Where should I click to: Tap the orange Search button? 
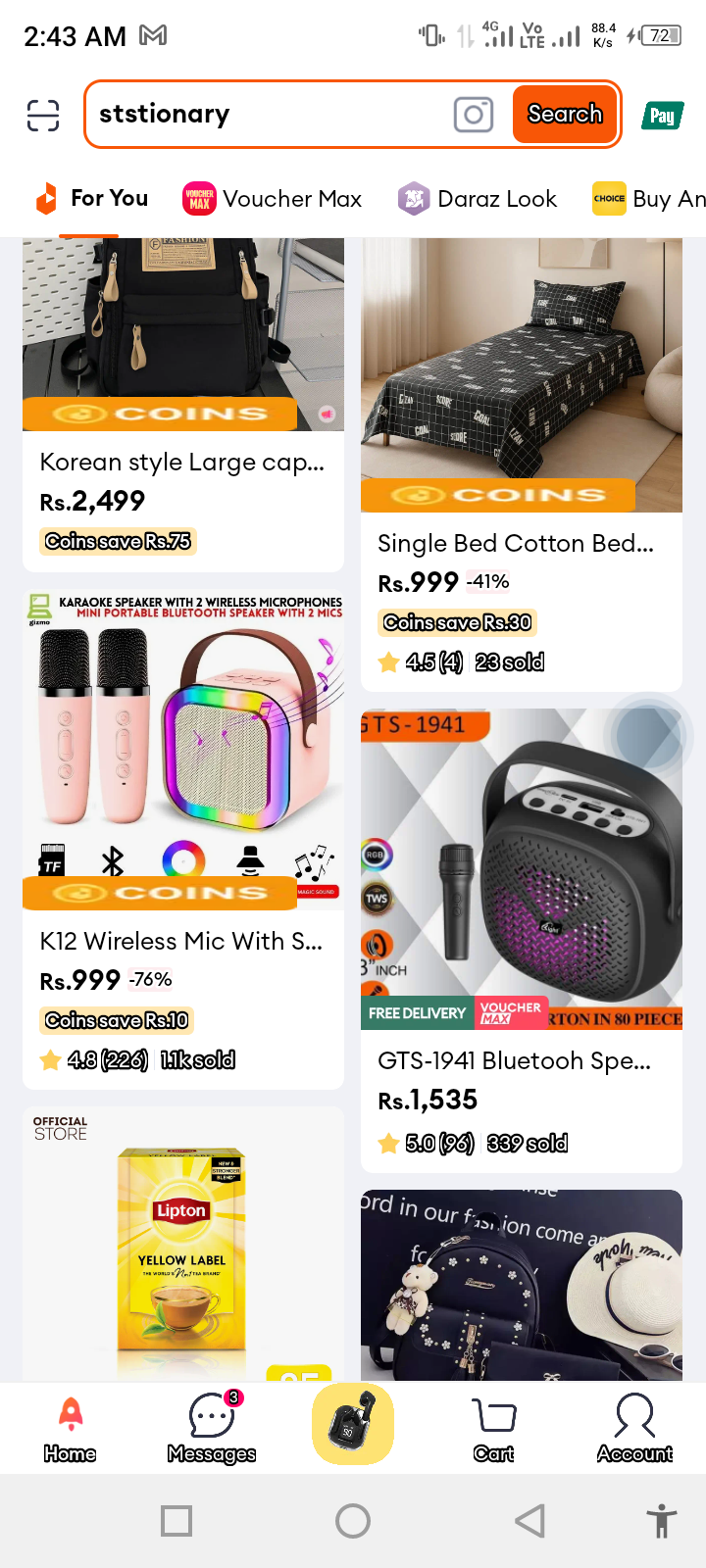click(x=565, y=115)
